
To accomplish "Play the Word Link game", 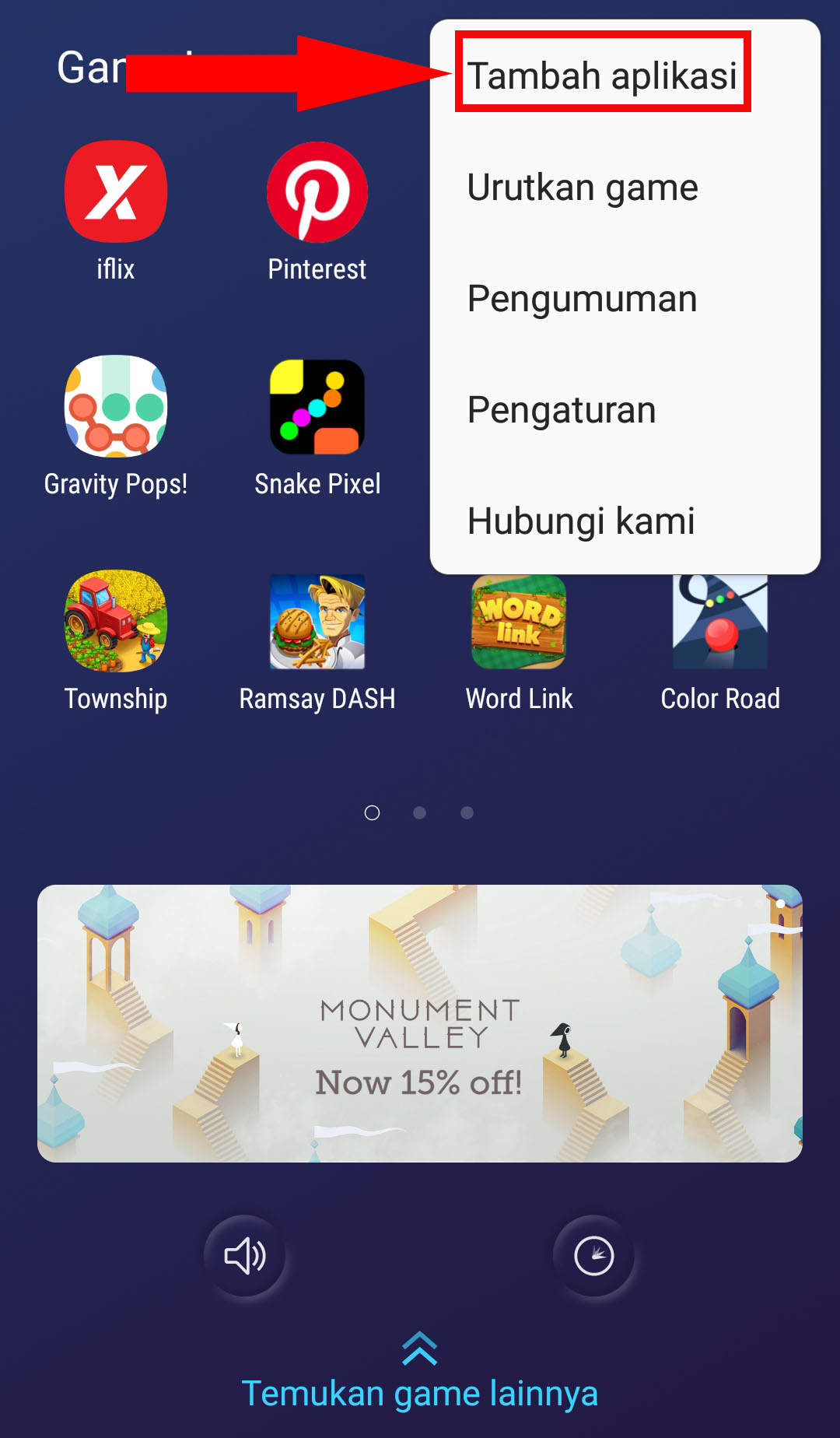I will [x=518, y=623].
